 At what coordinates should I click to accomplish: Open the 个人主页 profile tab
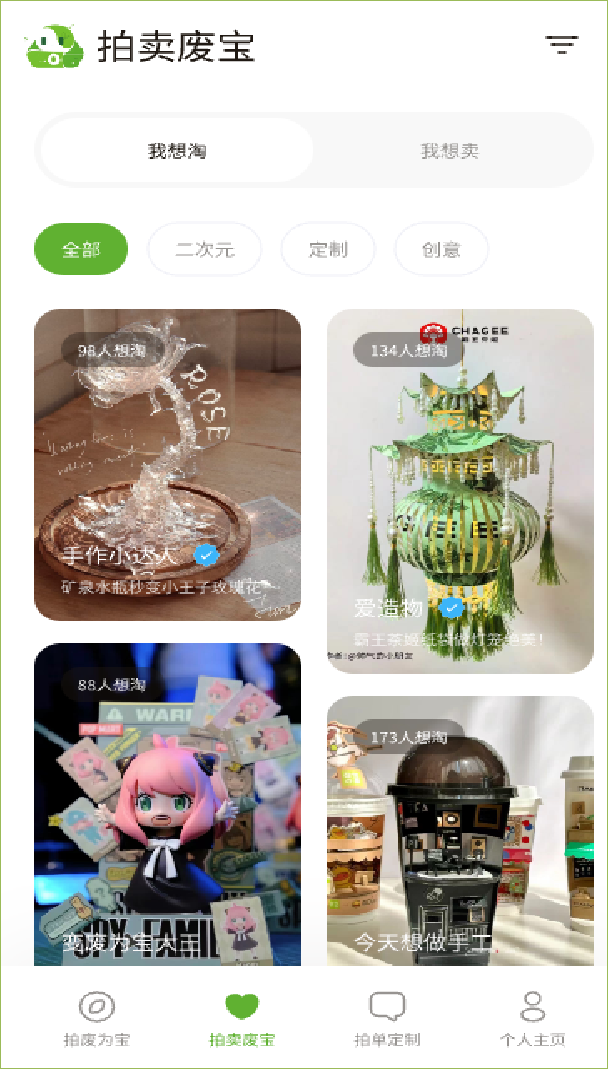533,1020
